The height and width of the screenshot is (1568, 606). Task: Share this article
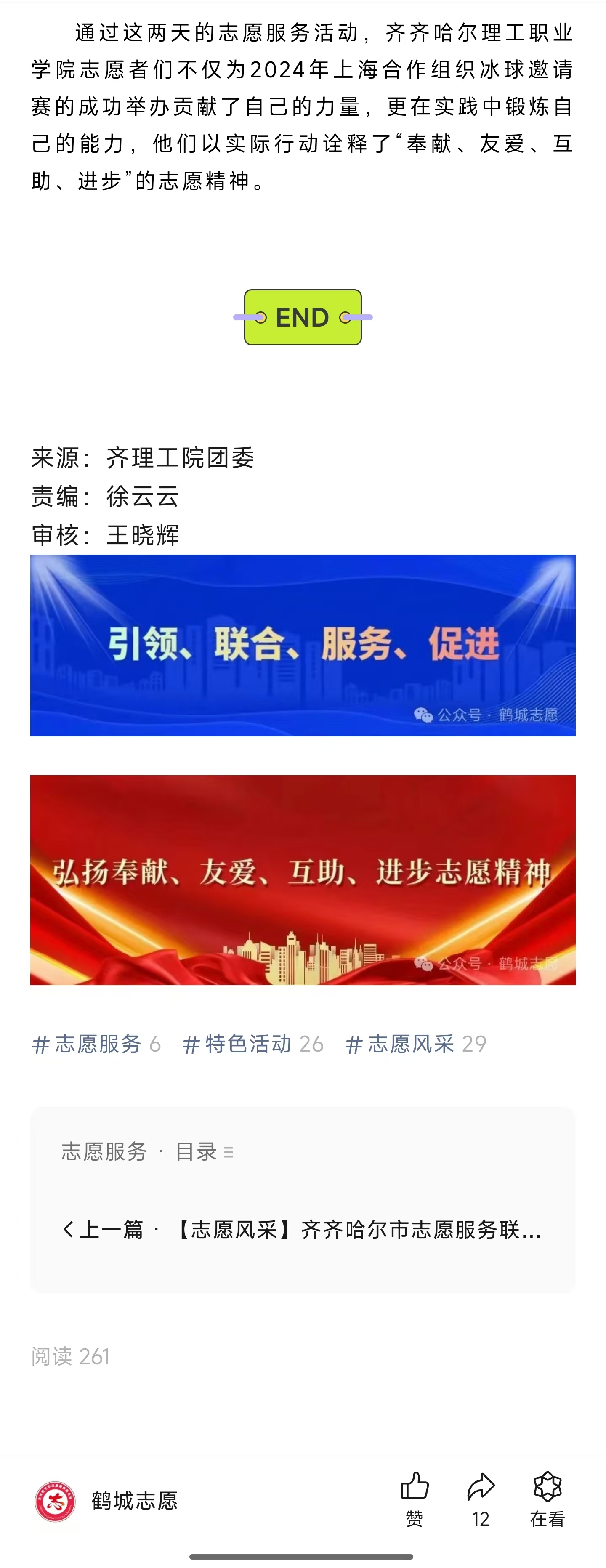(481, 1499)
